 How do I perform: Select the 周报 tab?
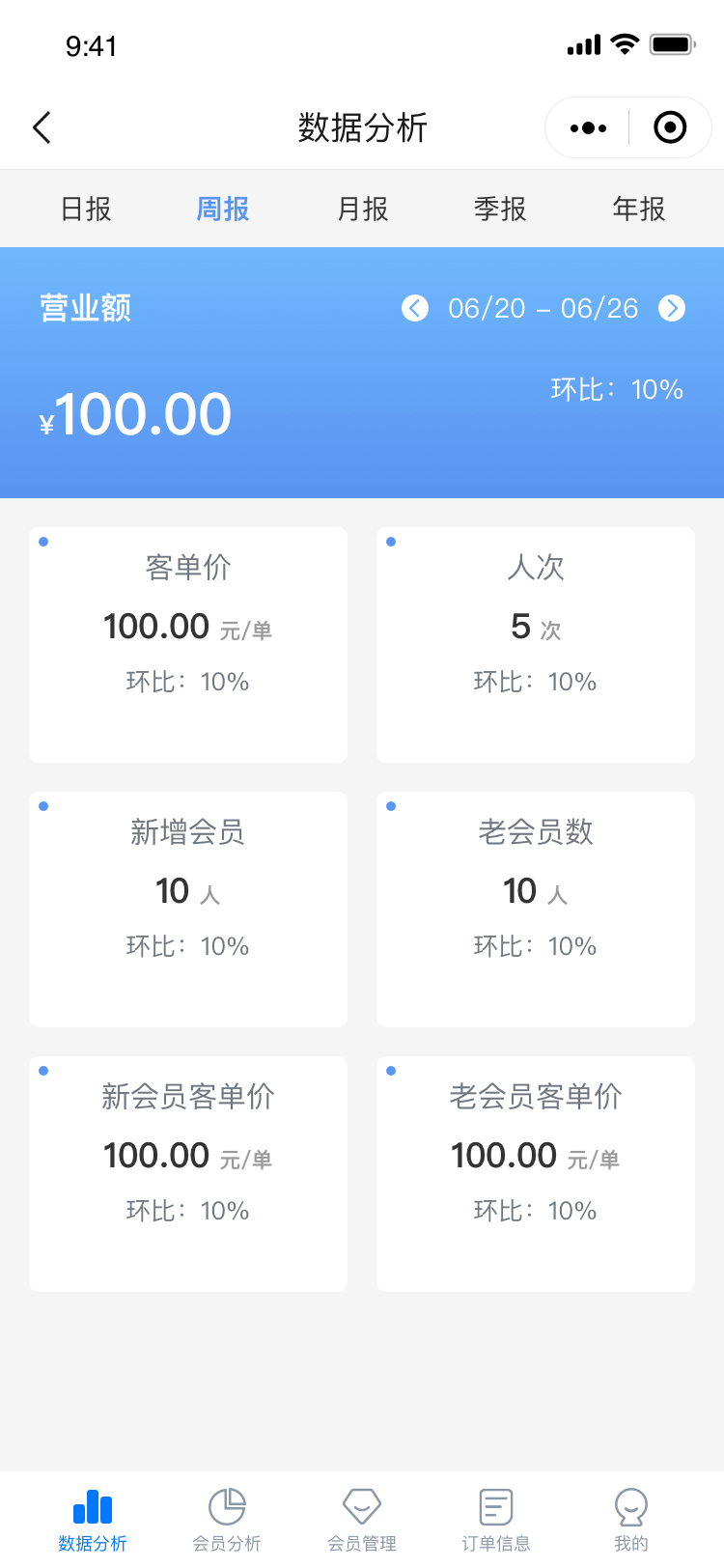(223, 209)
